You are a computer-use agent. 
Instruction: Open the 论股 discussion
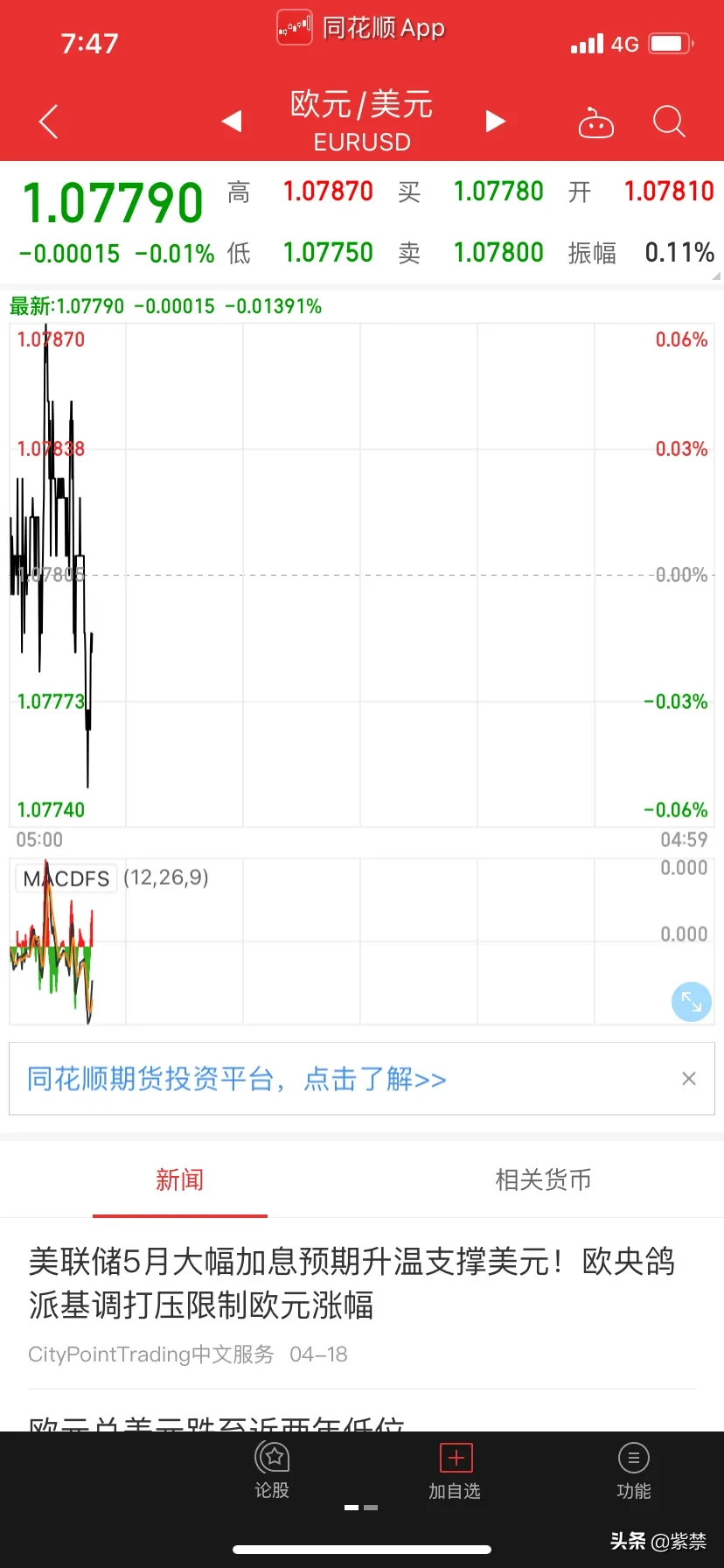[x=272, y=1471]
